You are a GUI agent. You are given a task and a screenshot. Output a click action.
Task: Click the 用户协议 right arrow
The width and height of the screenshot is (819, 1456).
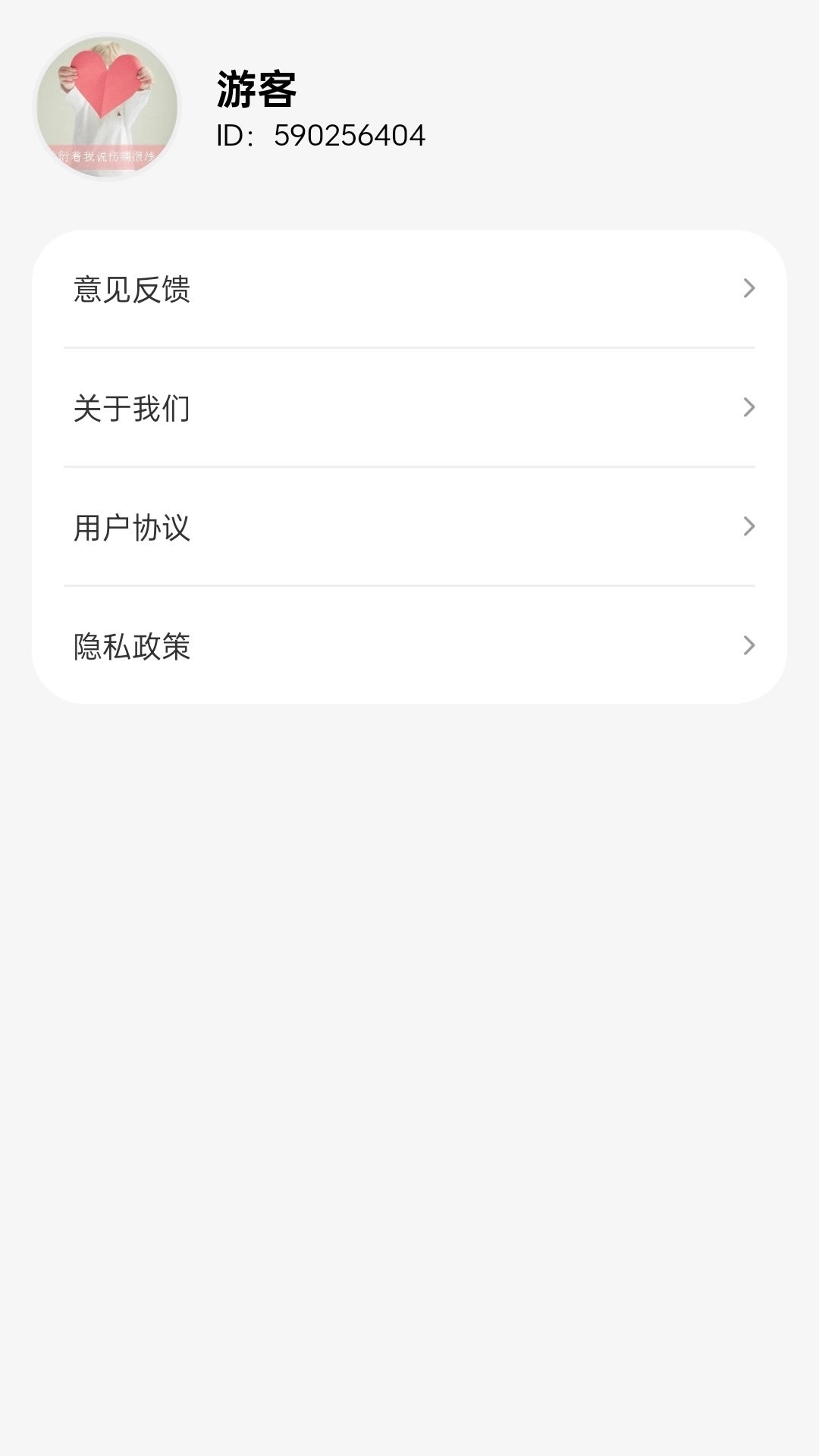click(x=750, y=527)
